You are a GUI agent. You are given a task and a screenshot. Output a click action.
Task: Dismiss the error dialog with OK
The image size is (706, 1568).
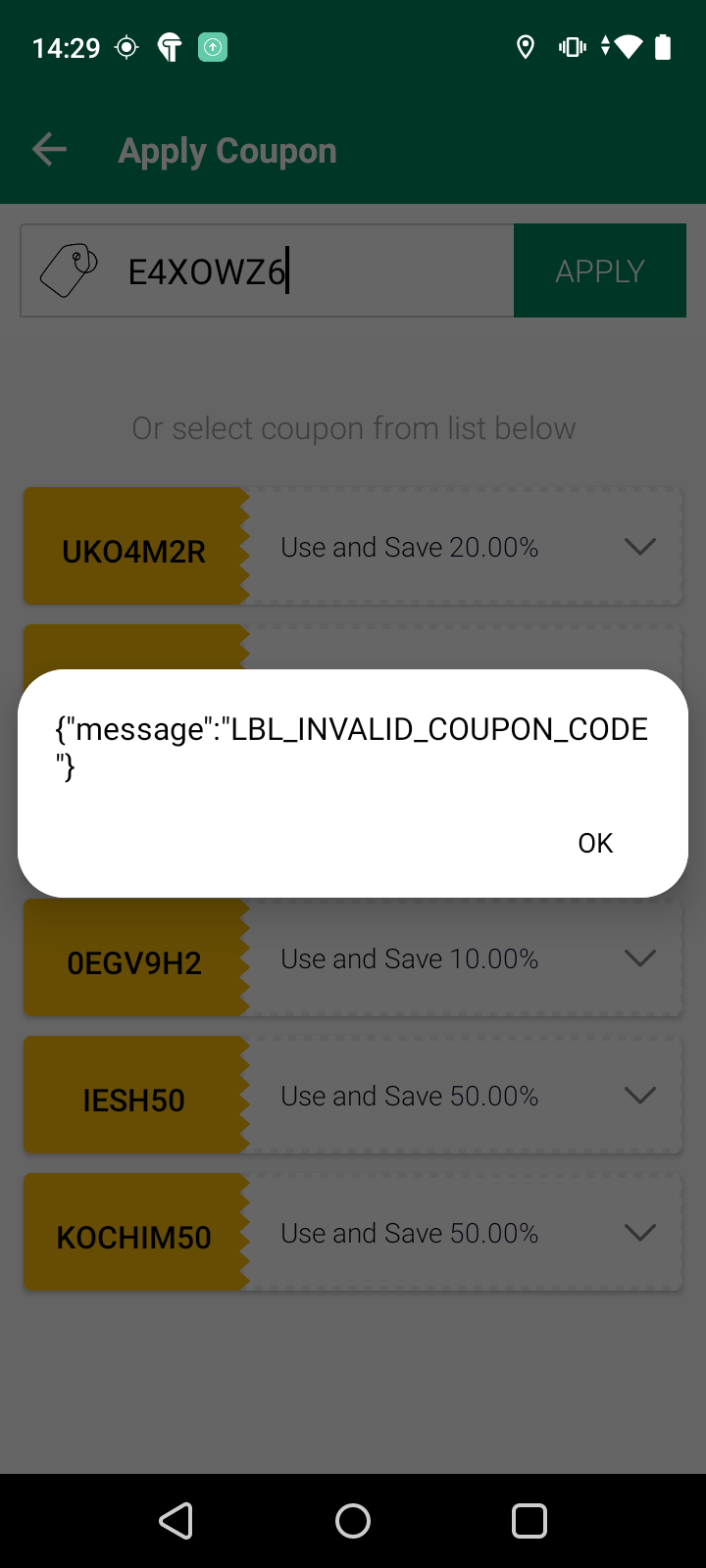[x=595, y=843]
